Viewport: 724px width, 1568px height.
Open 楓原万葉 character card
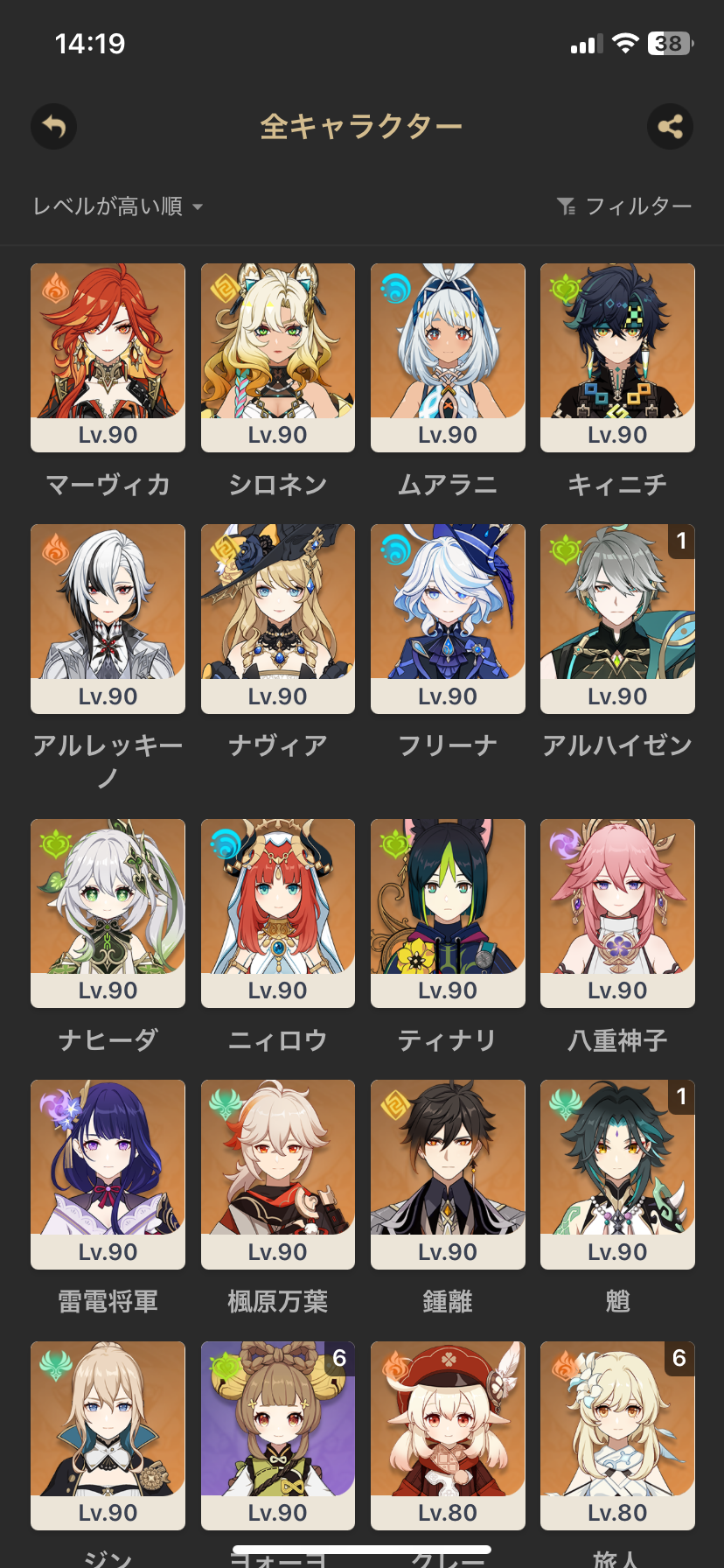pyautogui.click(x=277, y=1173)
